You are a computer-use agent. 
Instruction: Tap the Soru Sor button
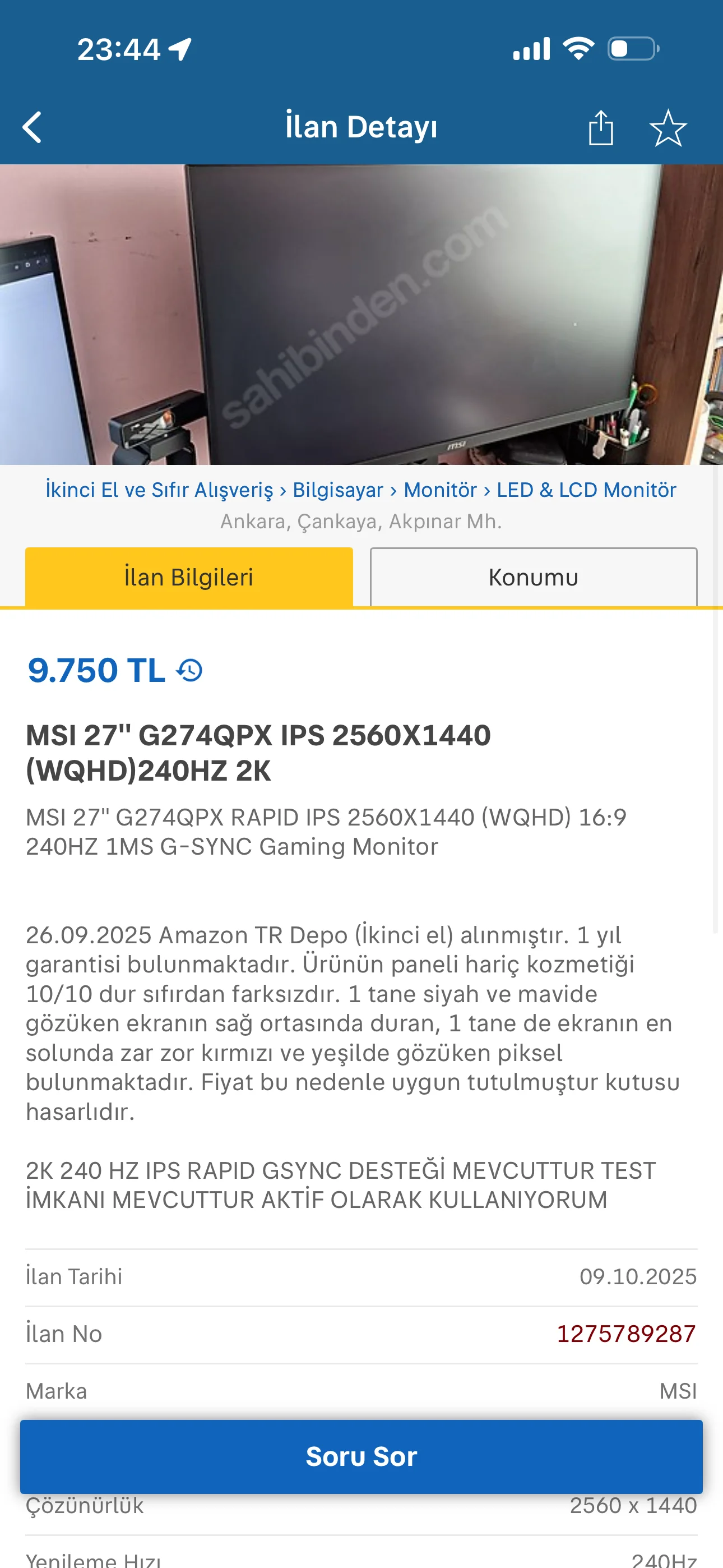tap(361, 1456)
